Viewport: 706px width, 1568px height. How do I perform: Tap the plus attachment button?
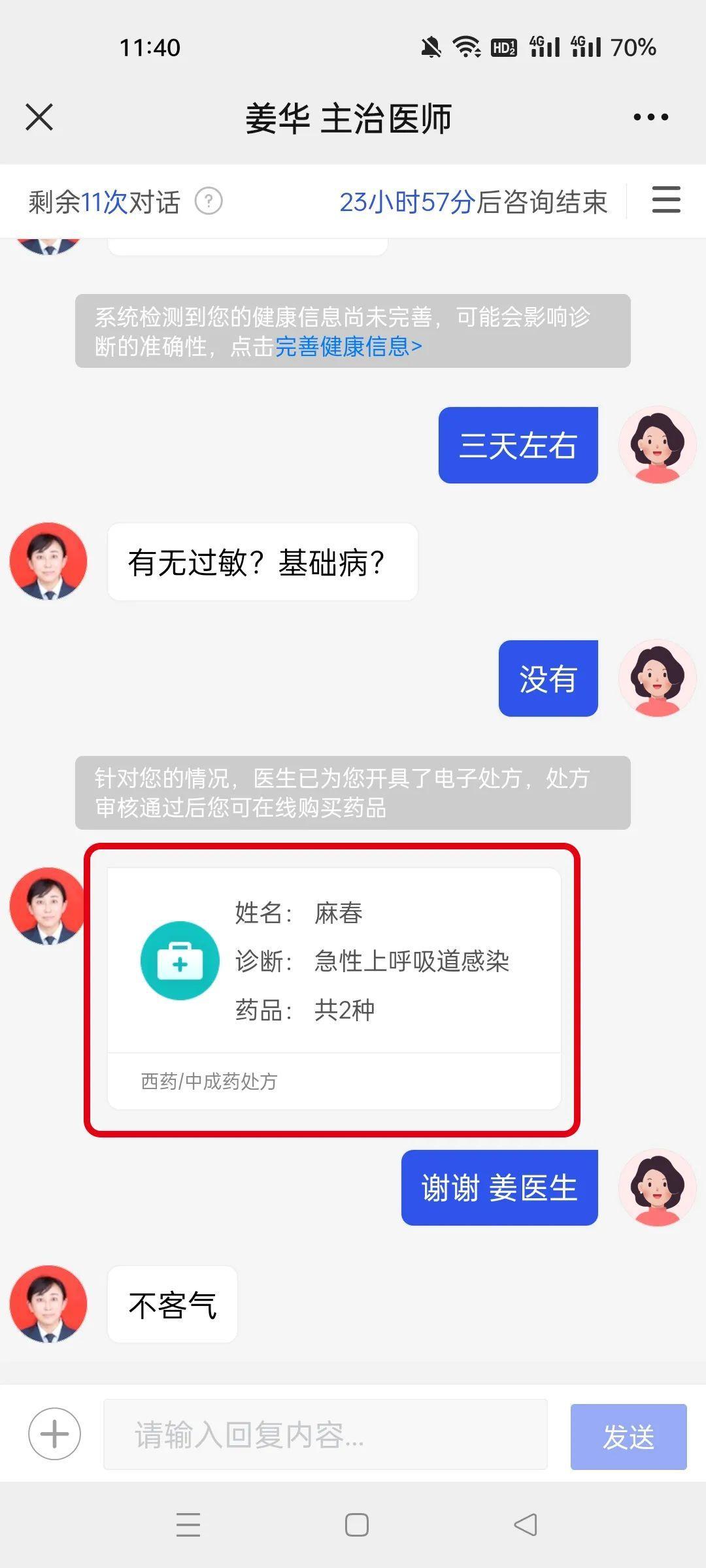tap(54, 1434)
